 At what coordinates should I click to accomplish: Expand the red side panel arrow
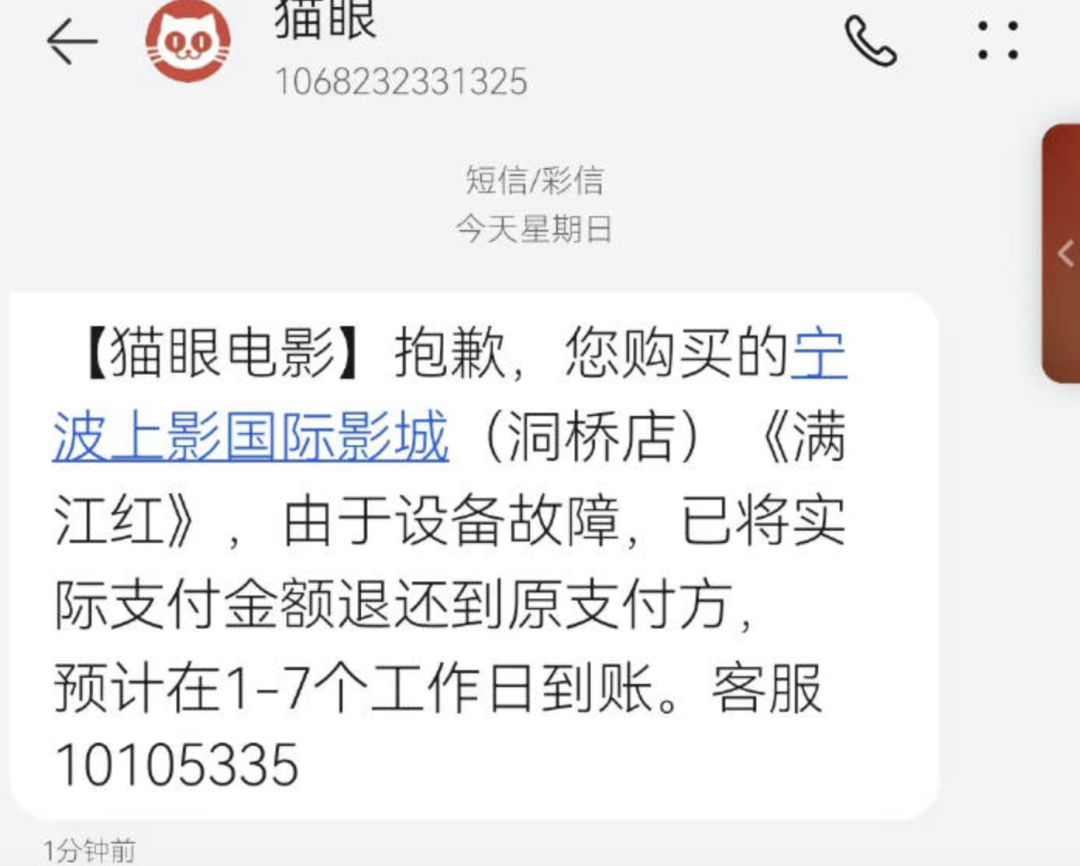click(x=1064, y=253)
